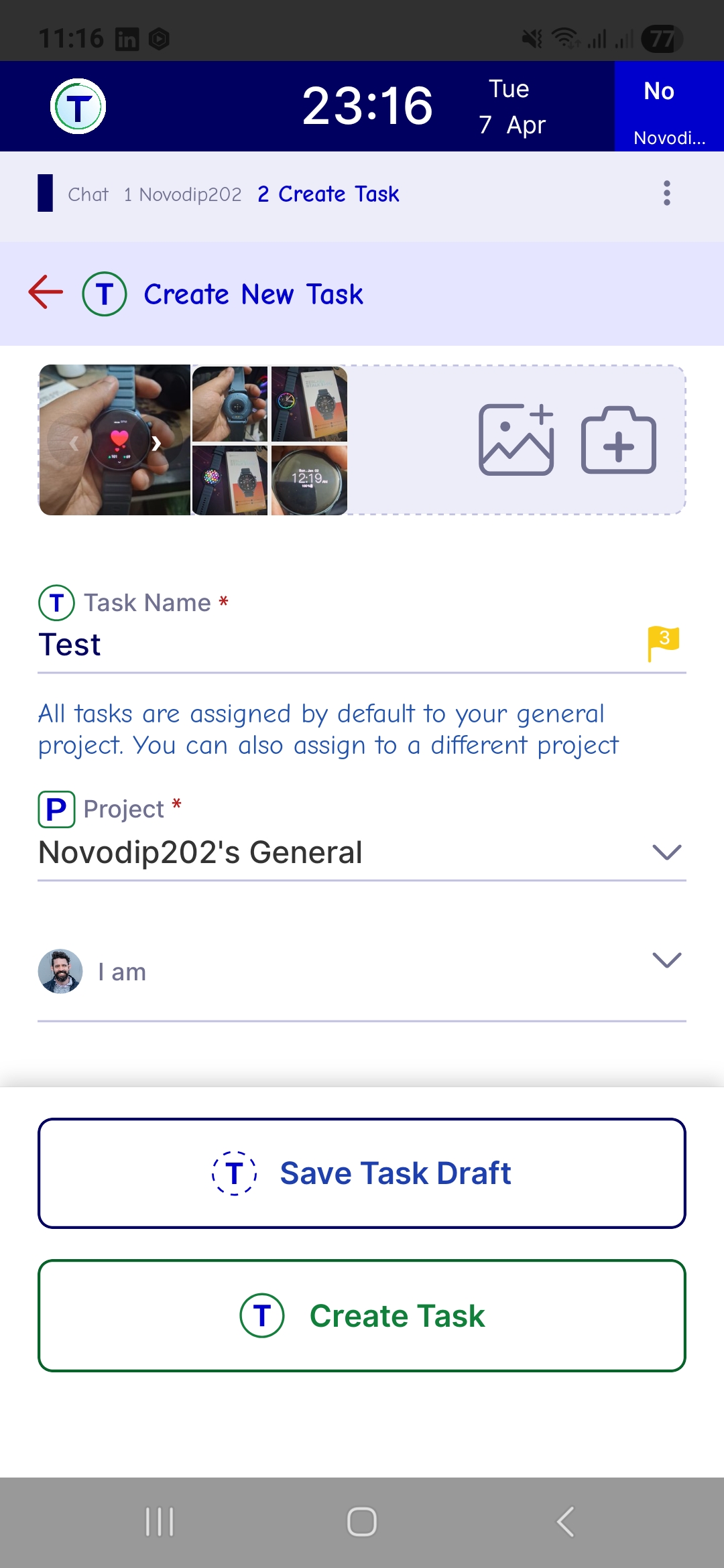The height and width of the screenshot is (1568, 724).
Task: Expand the Project dropdown
Action: [x=666, y=852]
